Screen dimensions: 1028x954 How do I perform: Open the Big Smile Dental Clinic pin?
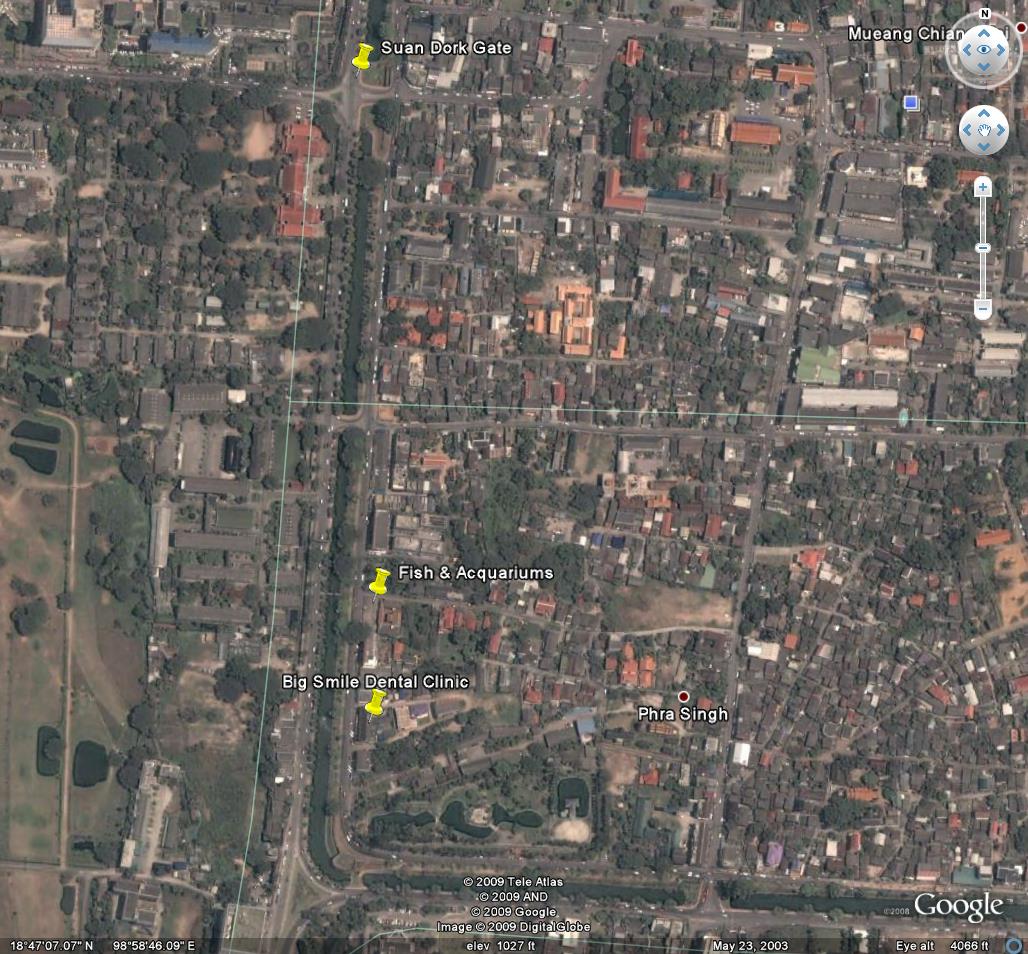click(375, 702)
